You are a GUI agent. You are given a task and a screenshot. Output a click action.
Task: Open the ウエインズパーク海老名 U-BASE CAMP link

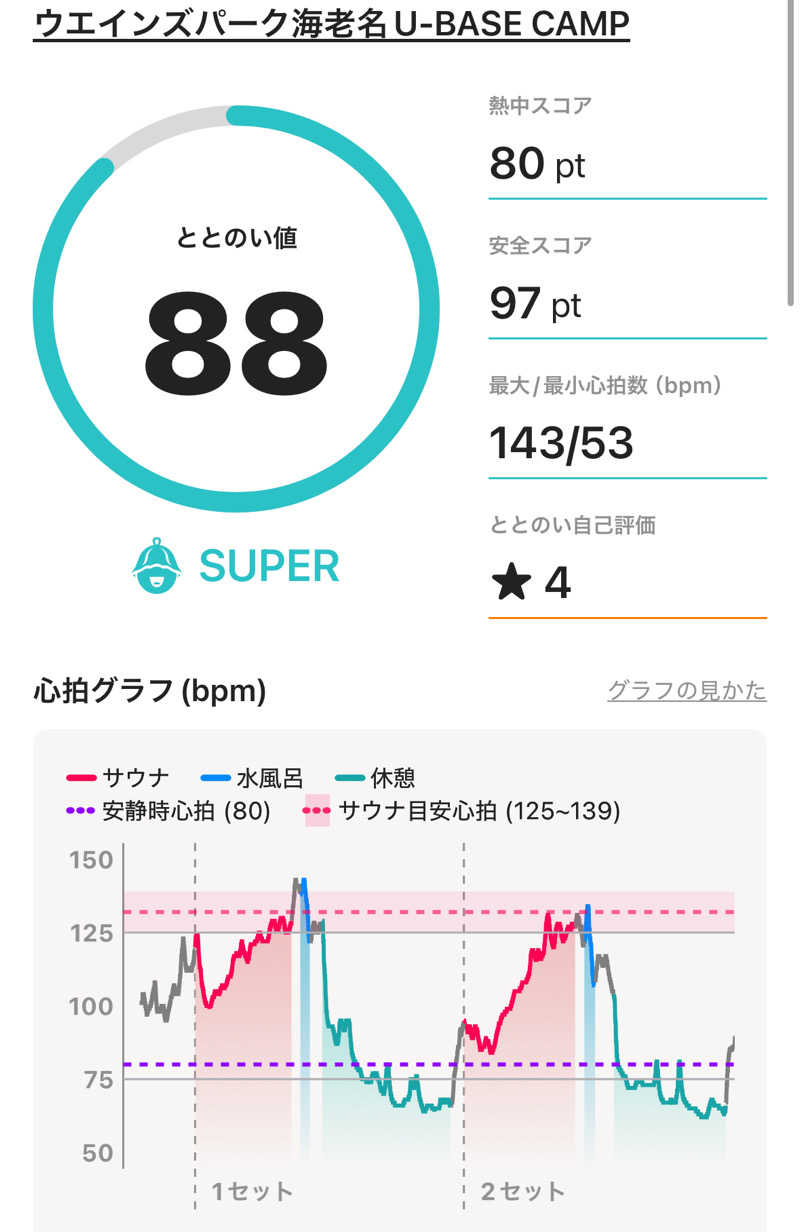[331, 24]
